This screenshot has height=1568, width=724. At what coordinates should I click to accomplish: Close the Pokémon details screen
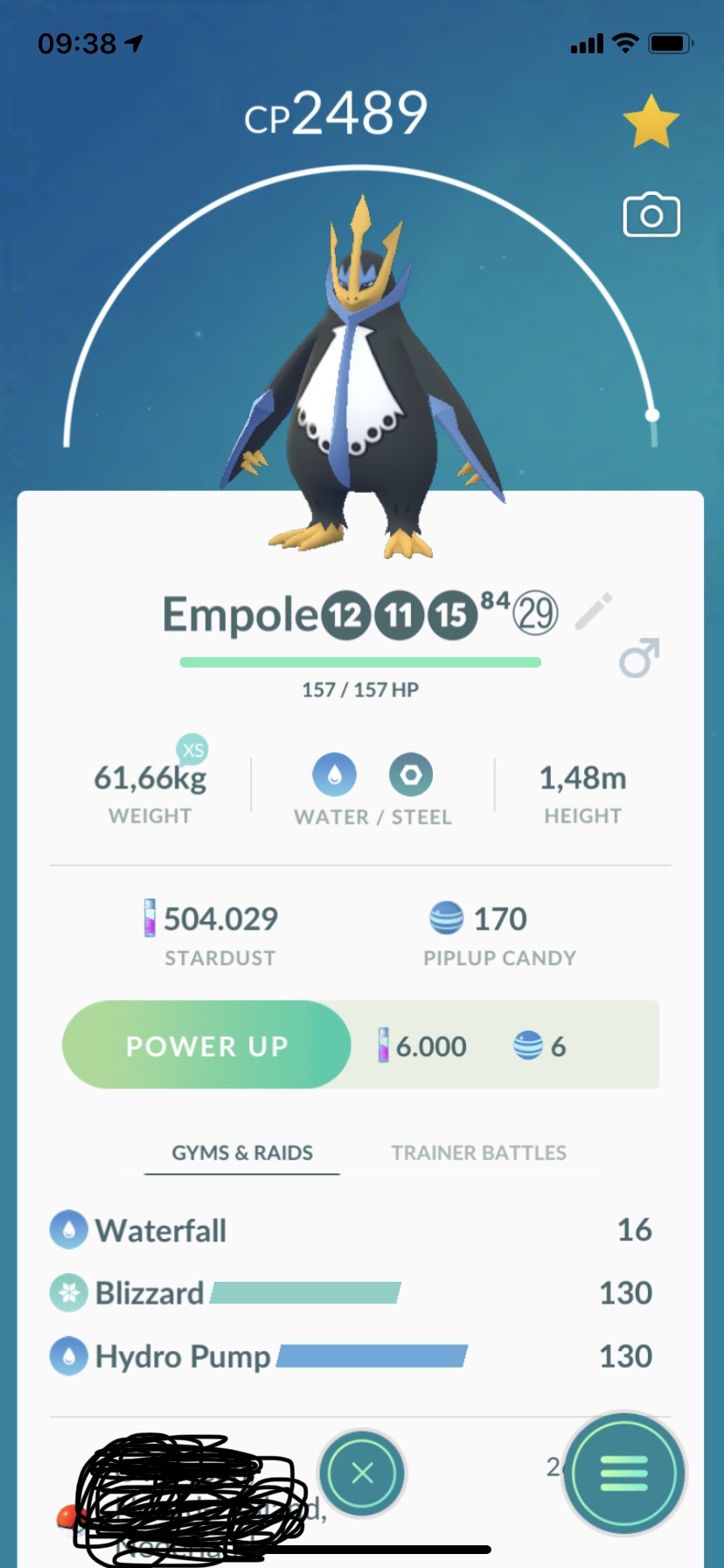(x=362, y=1473)
